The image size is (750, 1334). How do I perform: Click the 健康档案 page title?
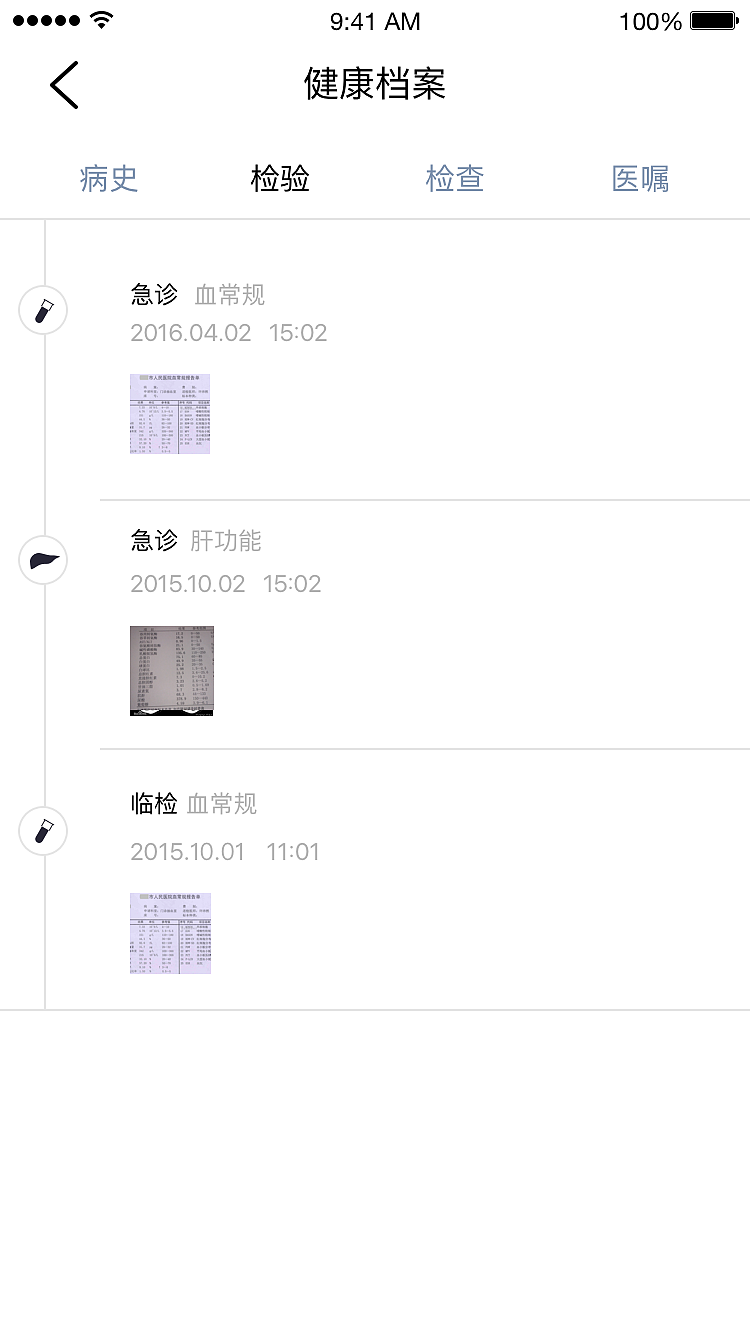[374, 85]
